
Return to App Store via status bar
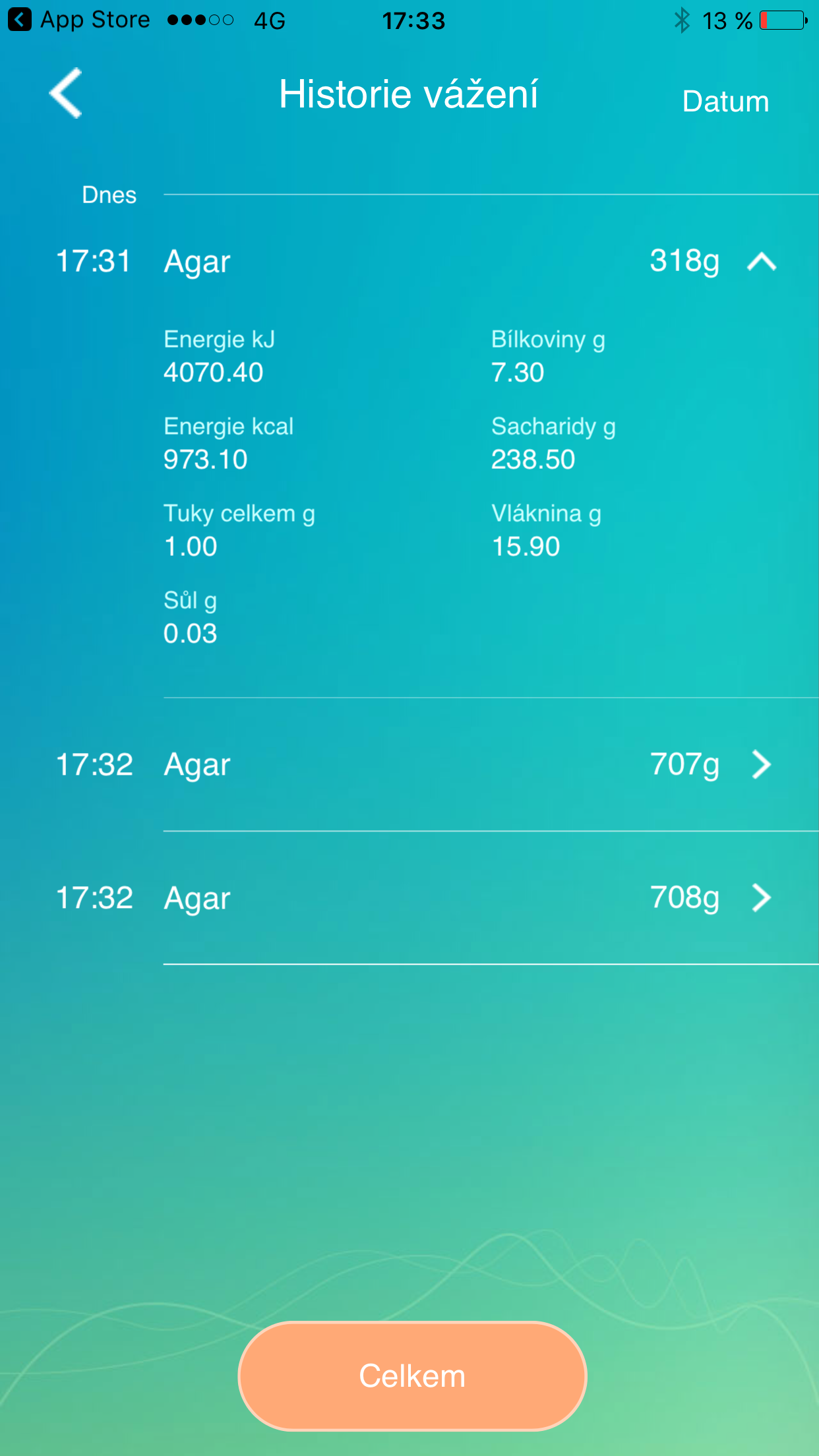(79, 20)
